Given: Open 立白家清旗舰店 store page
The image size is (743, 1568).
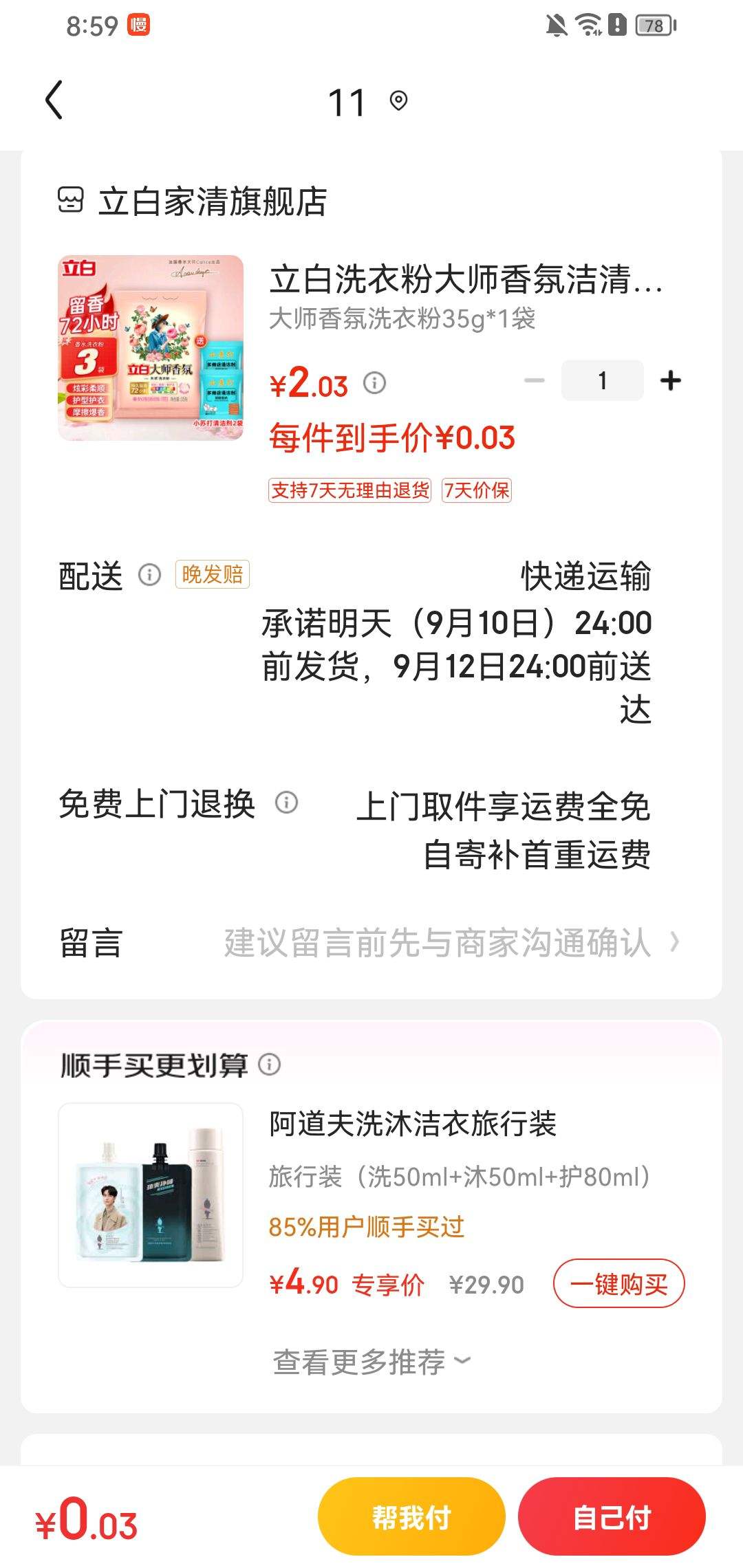Looking at the screenshot, I should tap(192, 202).
